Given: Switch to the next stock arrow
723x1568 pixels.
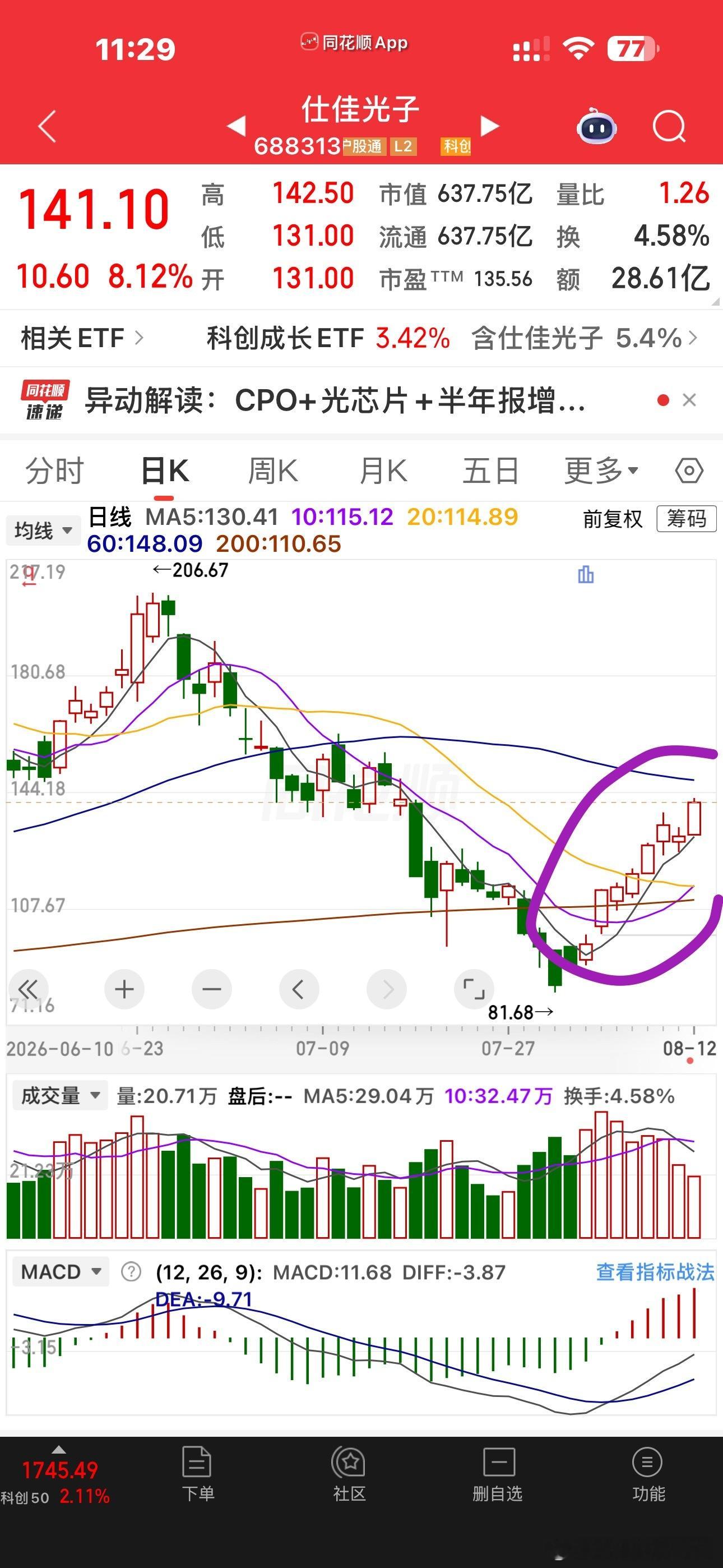Looking at the screenshot, I should click(x=490, y=126).
